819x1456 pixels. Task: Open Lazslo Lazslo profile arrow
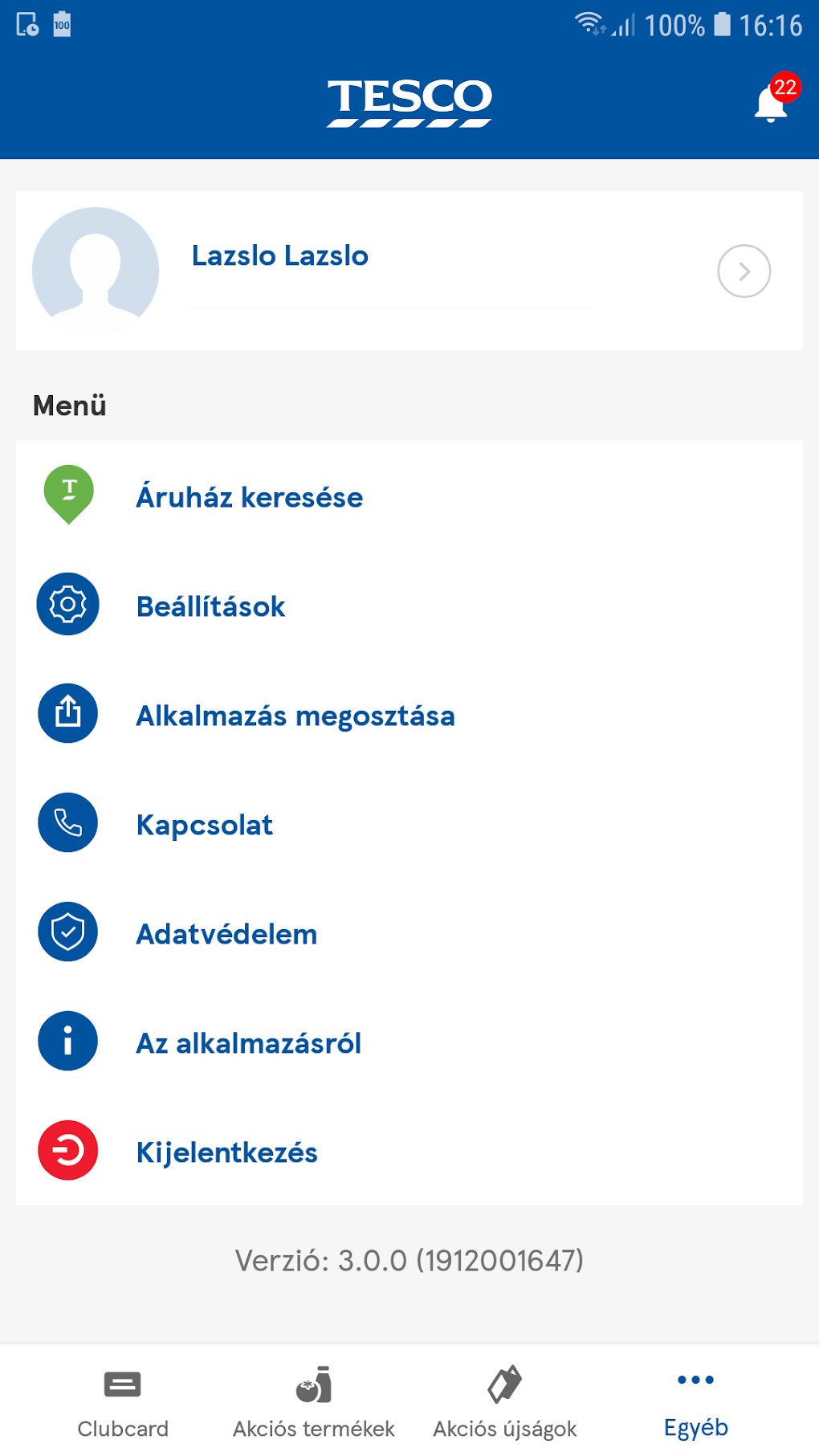744,271
